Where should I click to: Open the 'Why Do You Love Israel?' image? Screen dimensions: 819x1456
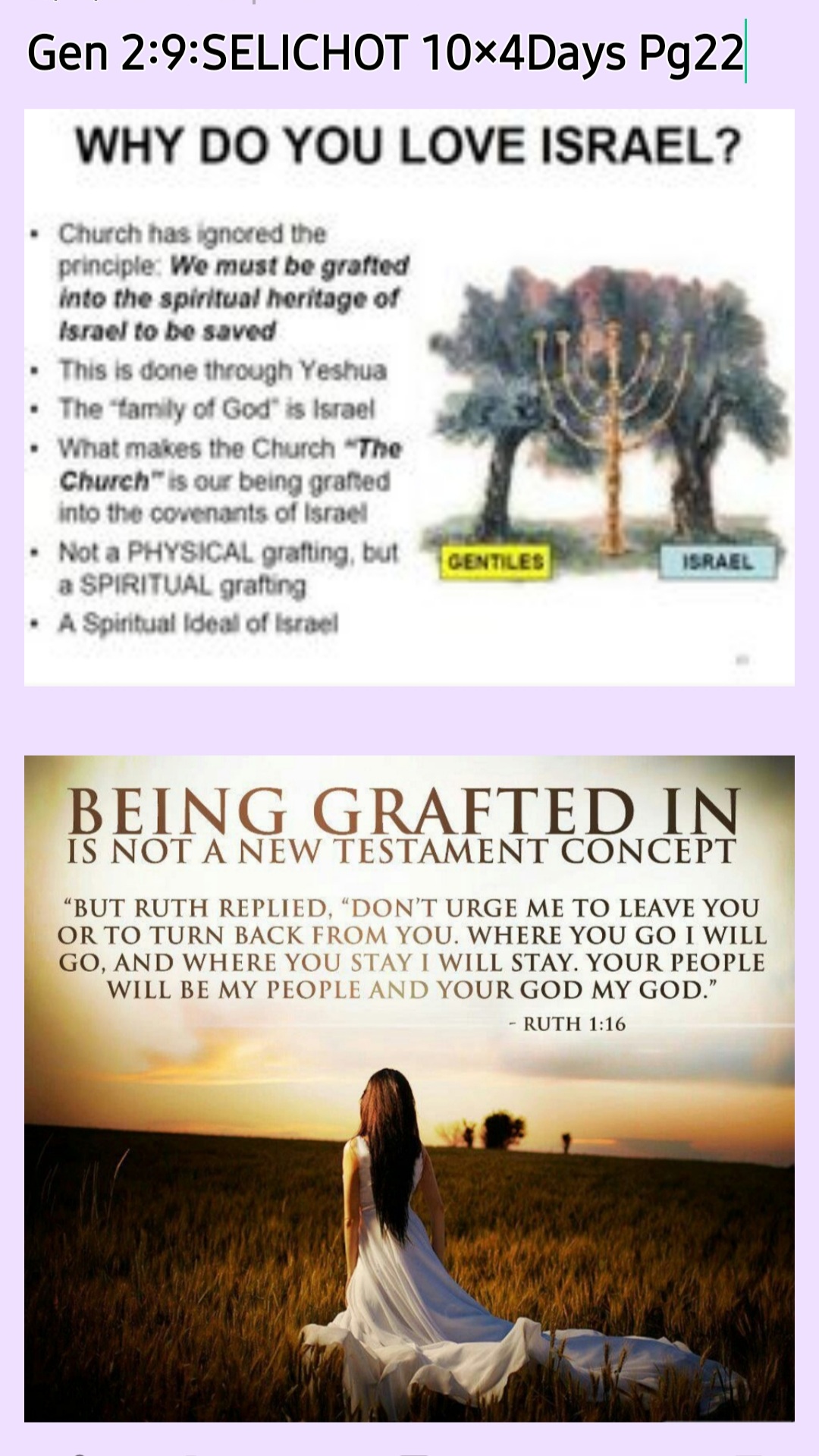(x=409, y=397)
